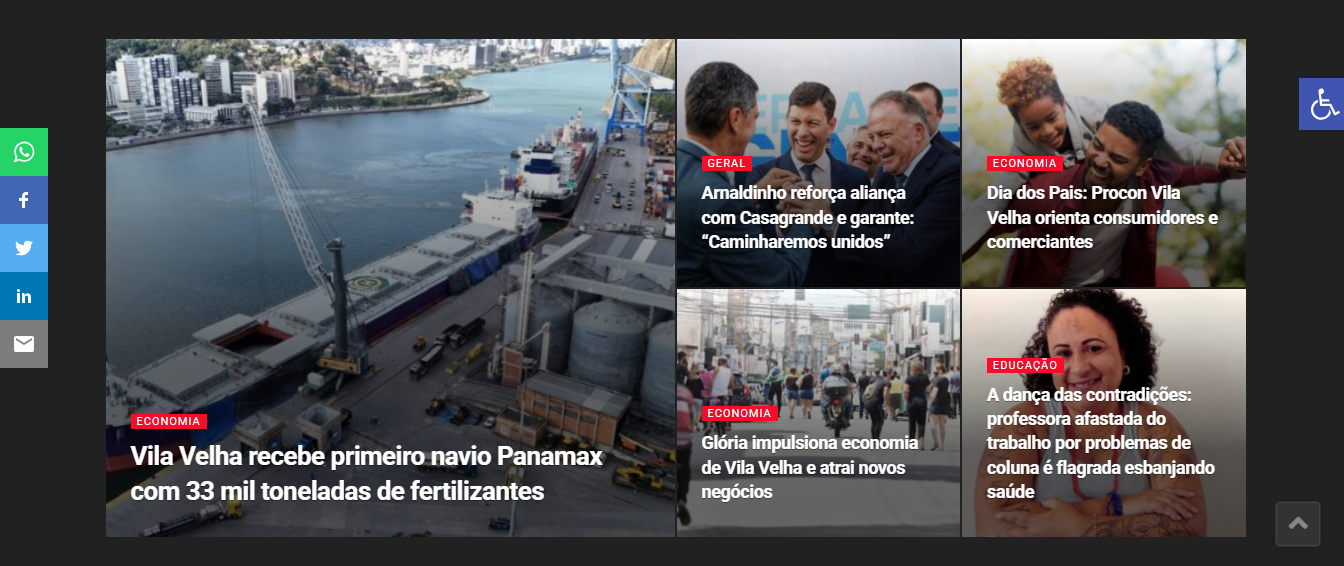Image resolution: width=1344 pixels, height=566 pixels.
Task: Share on Twitter using the bird icon
Action: coord(24,248)
